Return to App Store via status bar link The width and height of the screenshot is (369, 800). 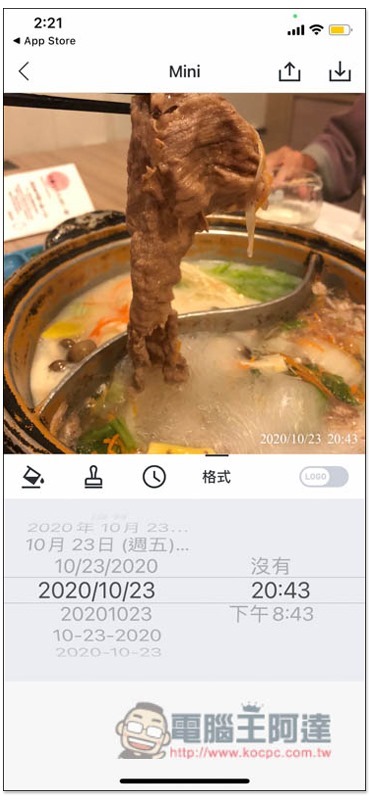click(x=44, y=41)
